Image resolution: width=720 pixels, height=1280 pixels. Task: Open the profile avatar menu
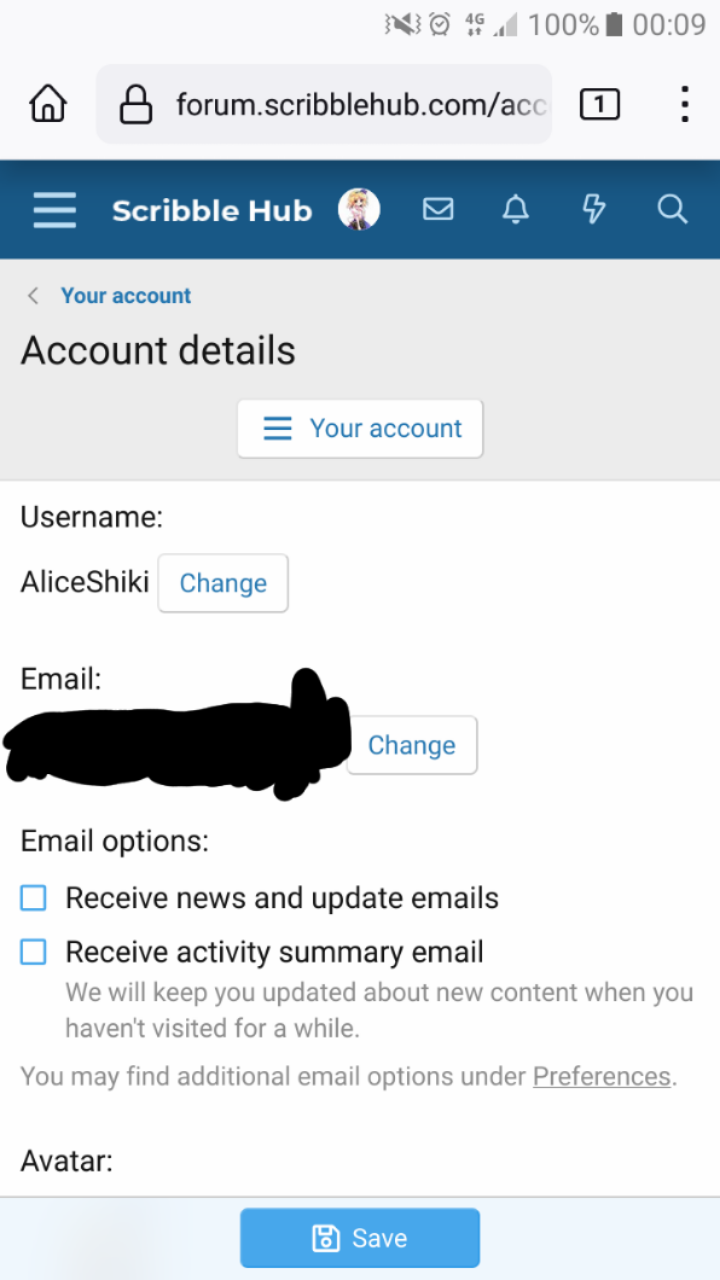pos(359,210)
